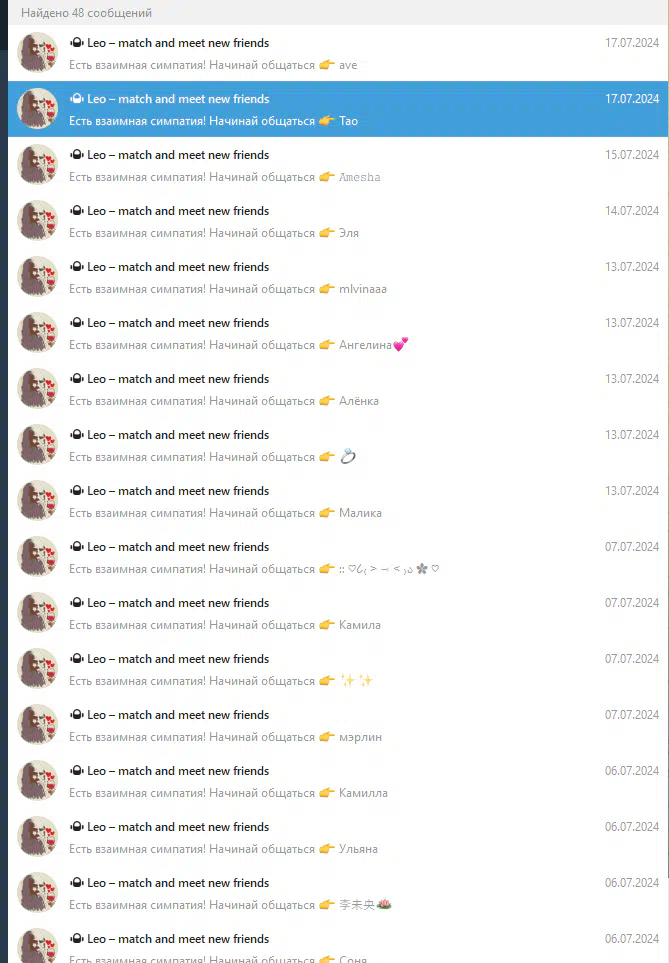Select the message mentioning Эля

pyautogui.click(x=338, y=222)
